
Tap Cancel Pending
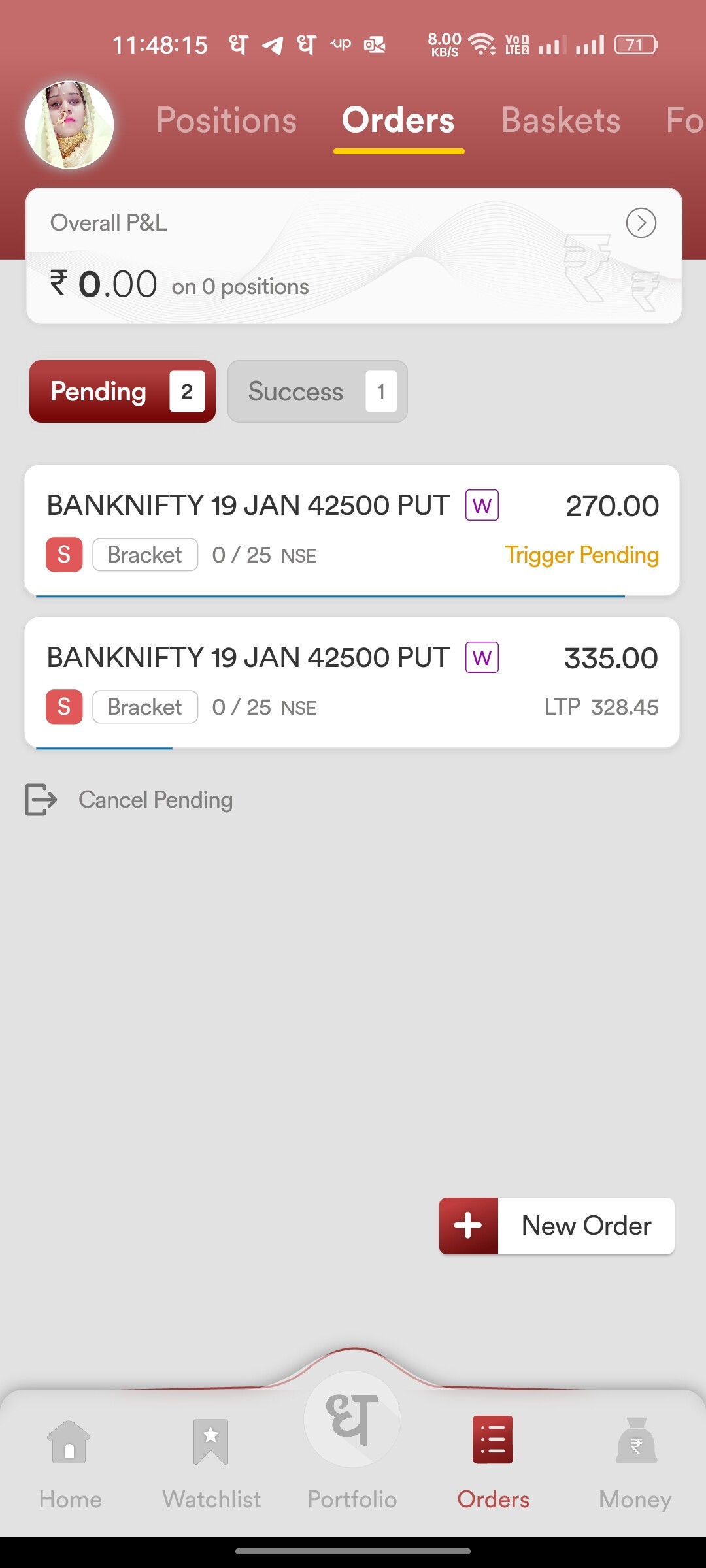coord(129,800)
